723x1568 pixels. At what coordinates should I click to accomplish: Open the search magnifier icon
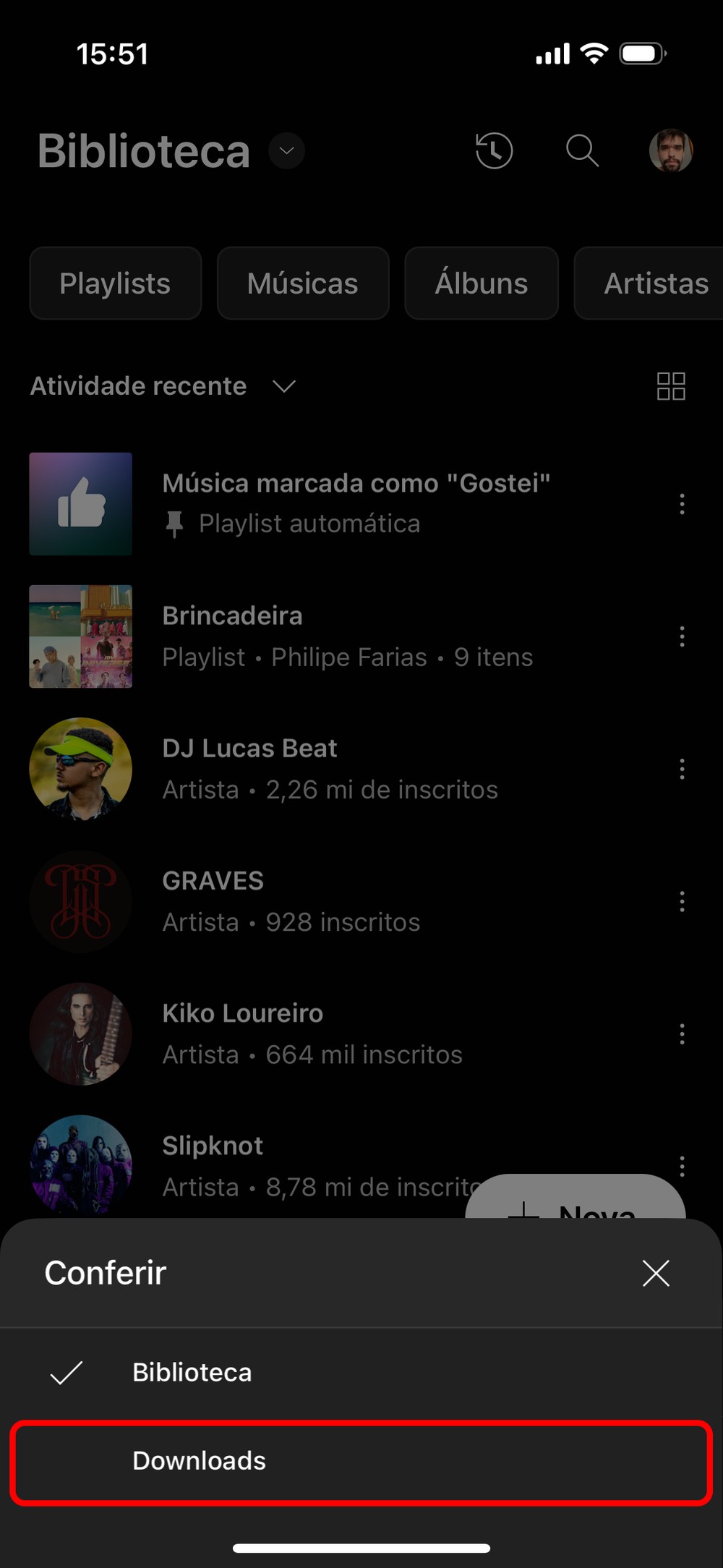[x=582, y=151]
